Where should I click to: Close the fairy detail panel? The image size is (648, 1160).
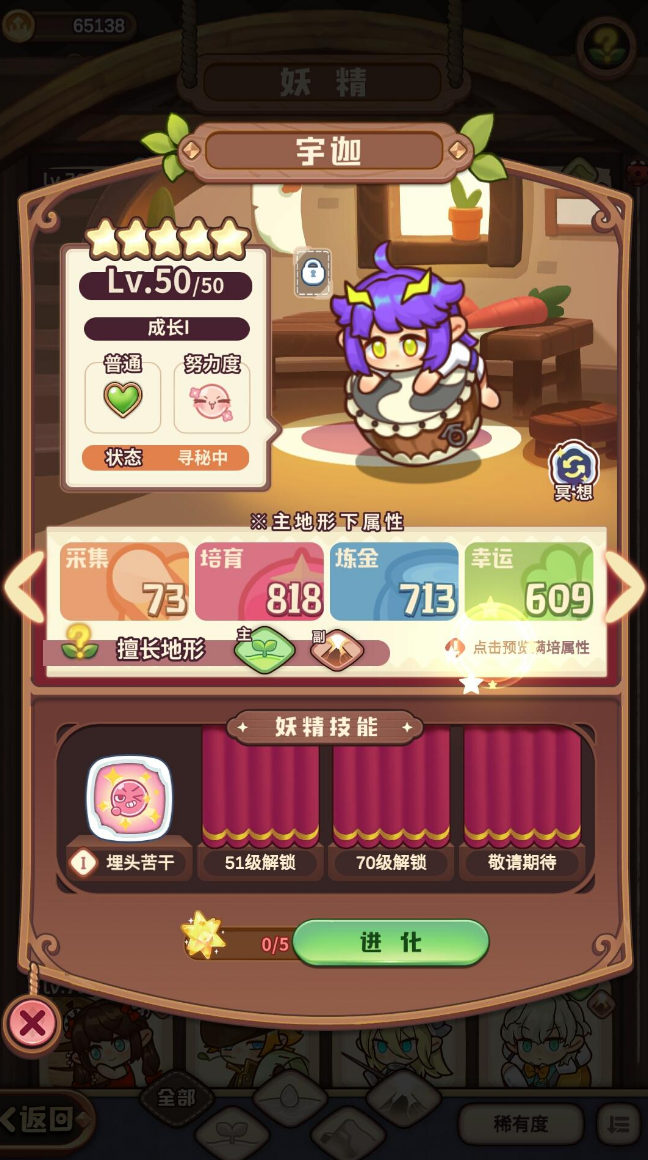(x=32, y=1023)
